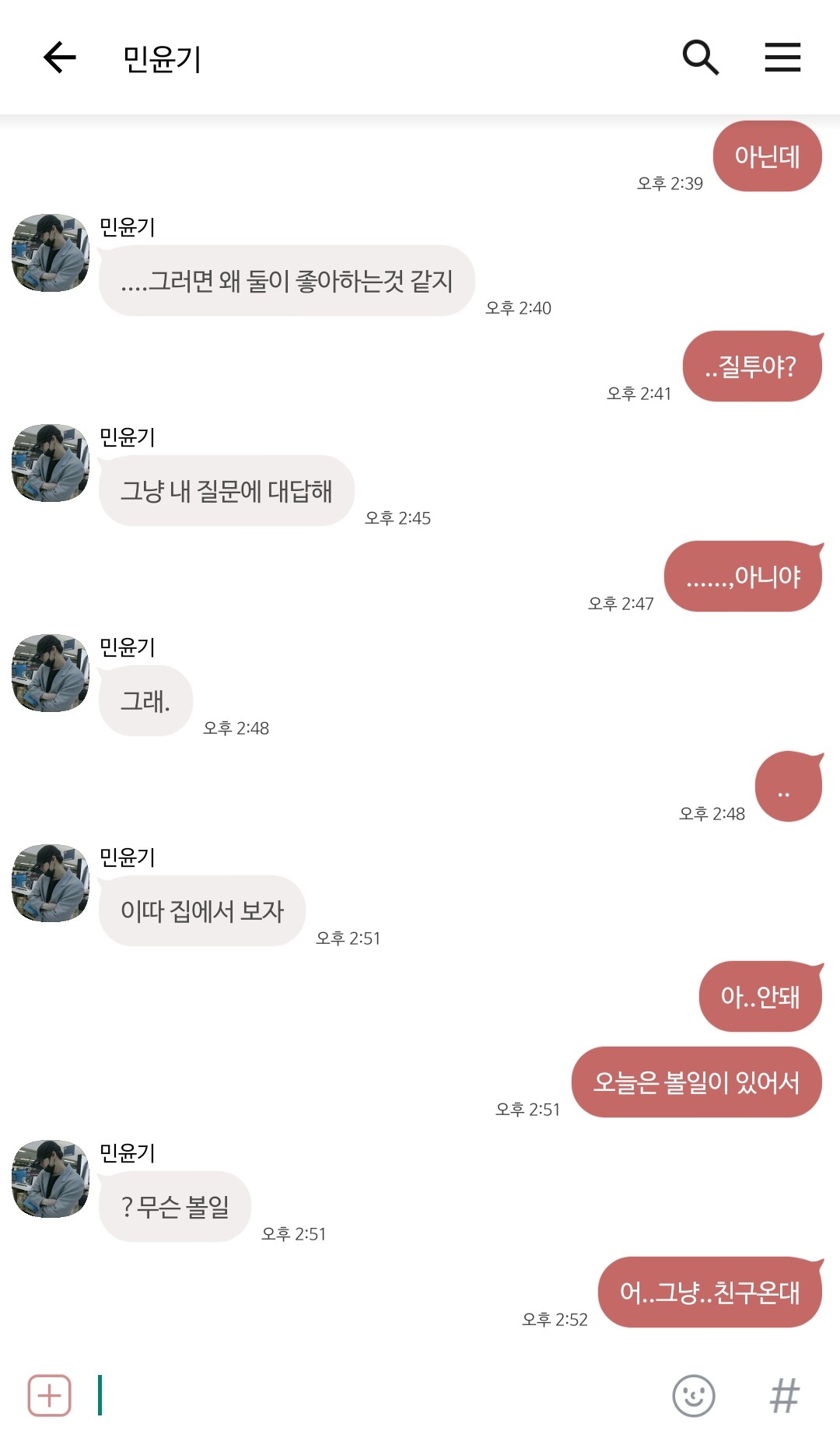Go back from the 민윤기 chat

click(x=59, y=58)
